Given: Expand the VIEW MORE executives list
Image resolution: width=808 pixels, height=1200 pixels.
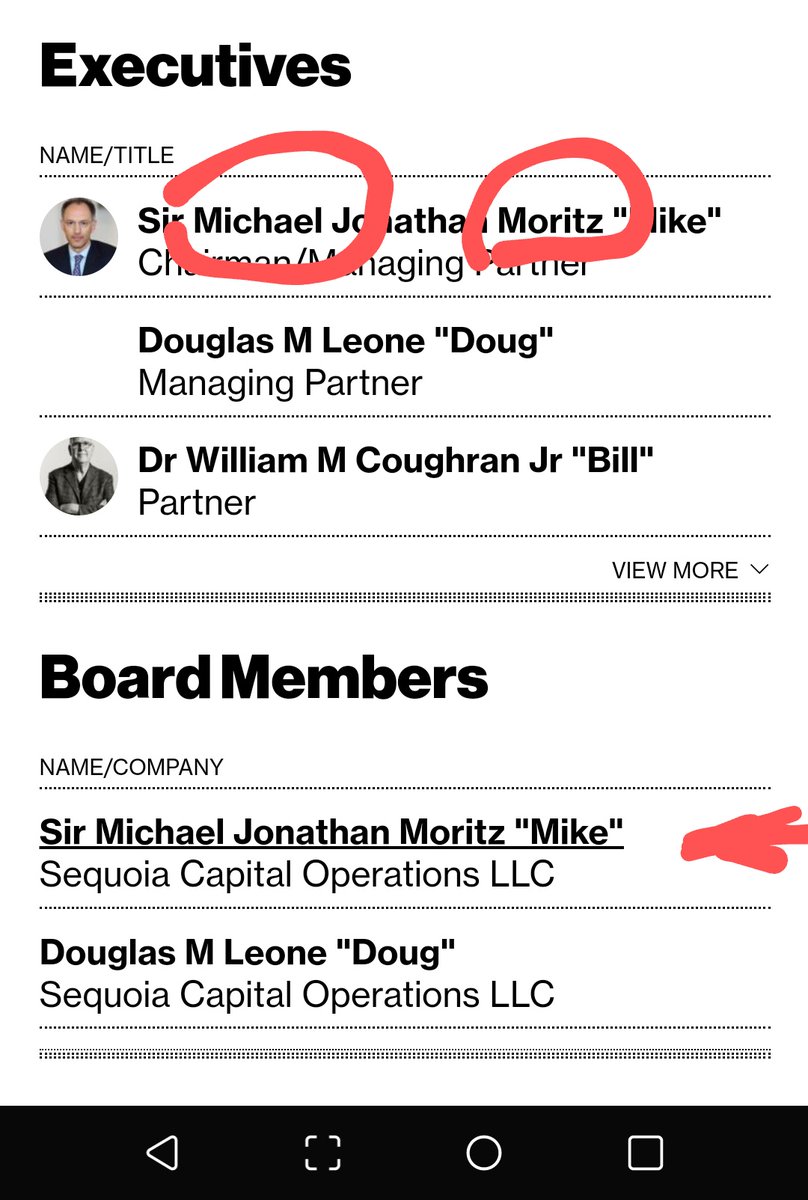Looking at the screenshot, I should 690,570.
